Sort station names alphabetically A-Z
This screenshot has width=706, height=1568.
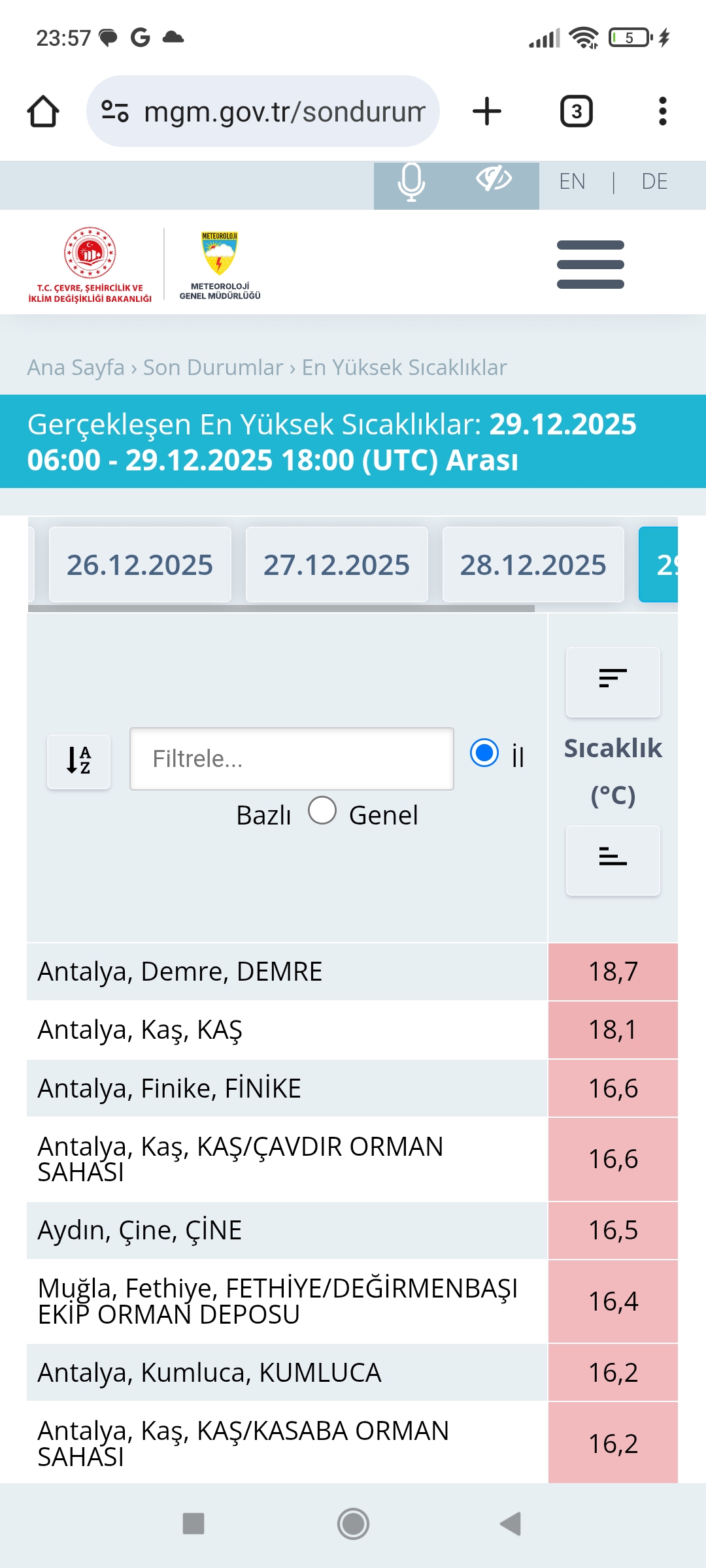78,761
